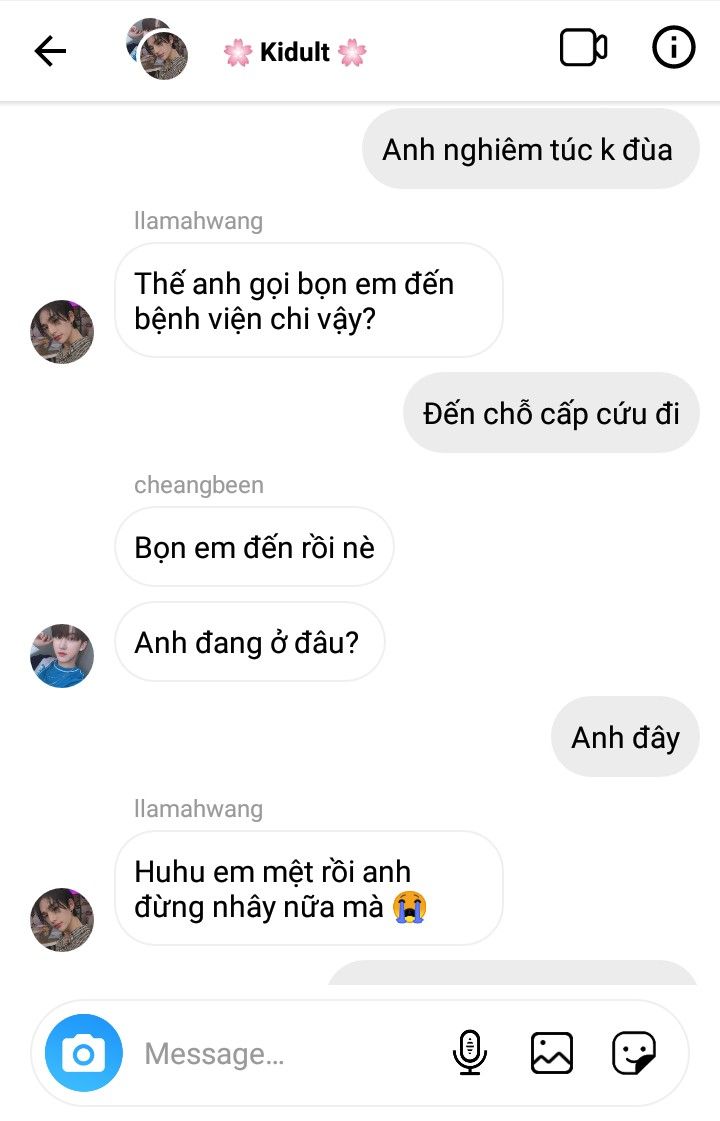
Task: Open the camera from the message bar
Action: click(84, 1053)
